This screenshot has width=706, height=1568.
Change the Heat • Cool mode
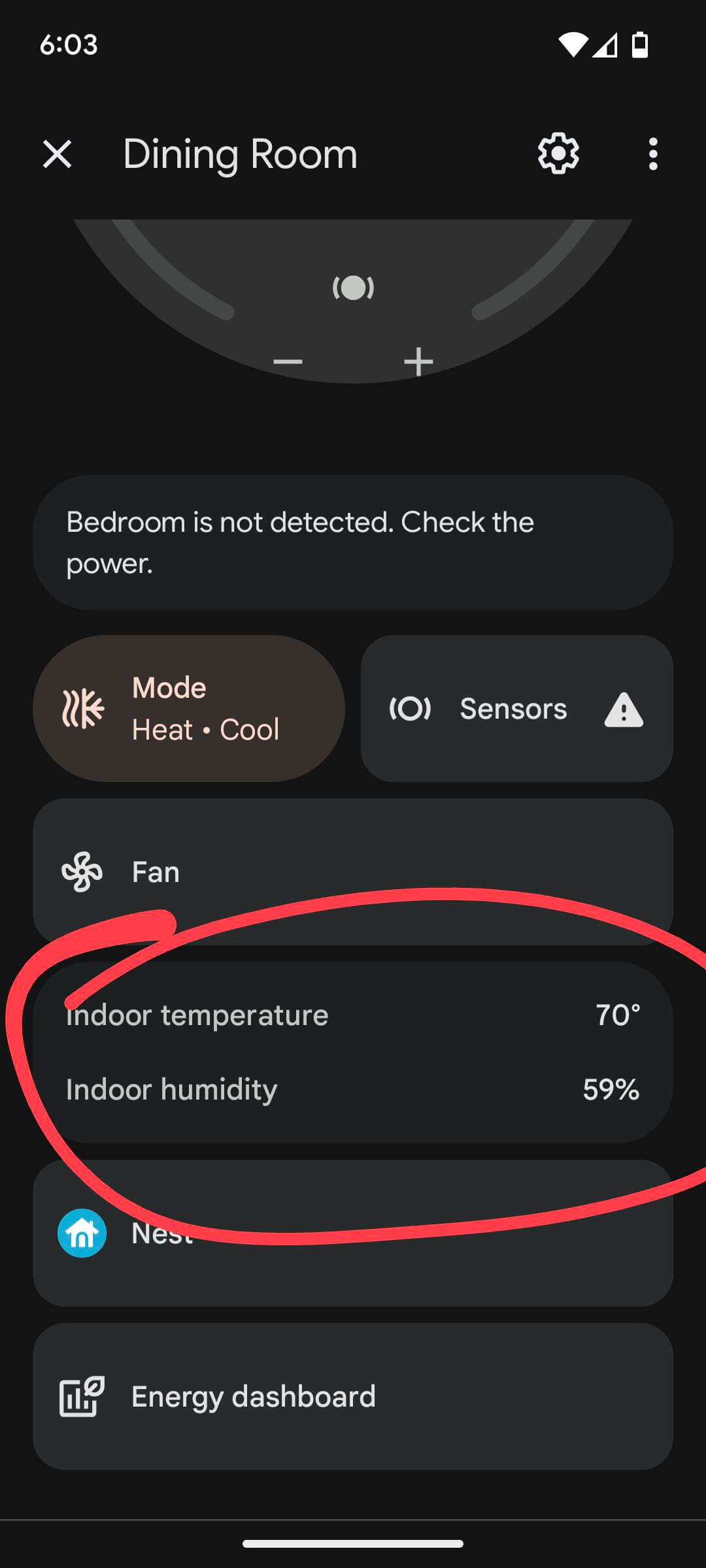point(189,709)
